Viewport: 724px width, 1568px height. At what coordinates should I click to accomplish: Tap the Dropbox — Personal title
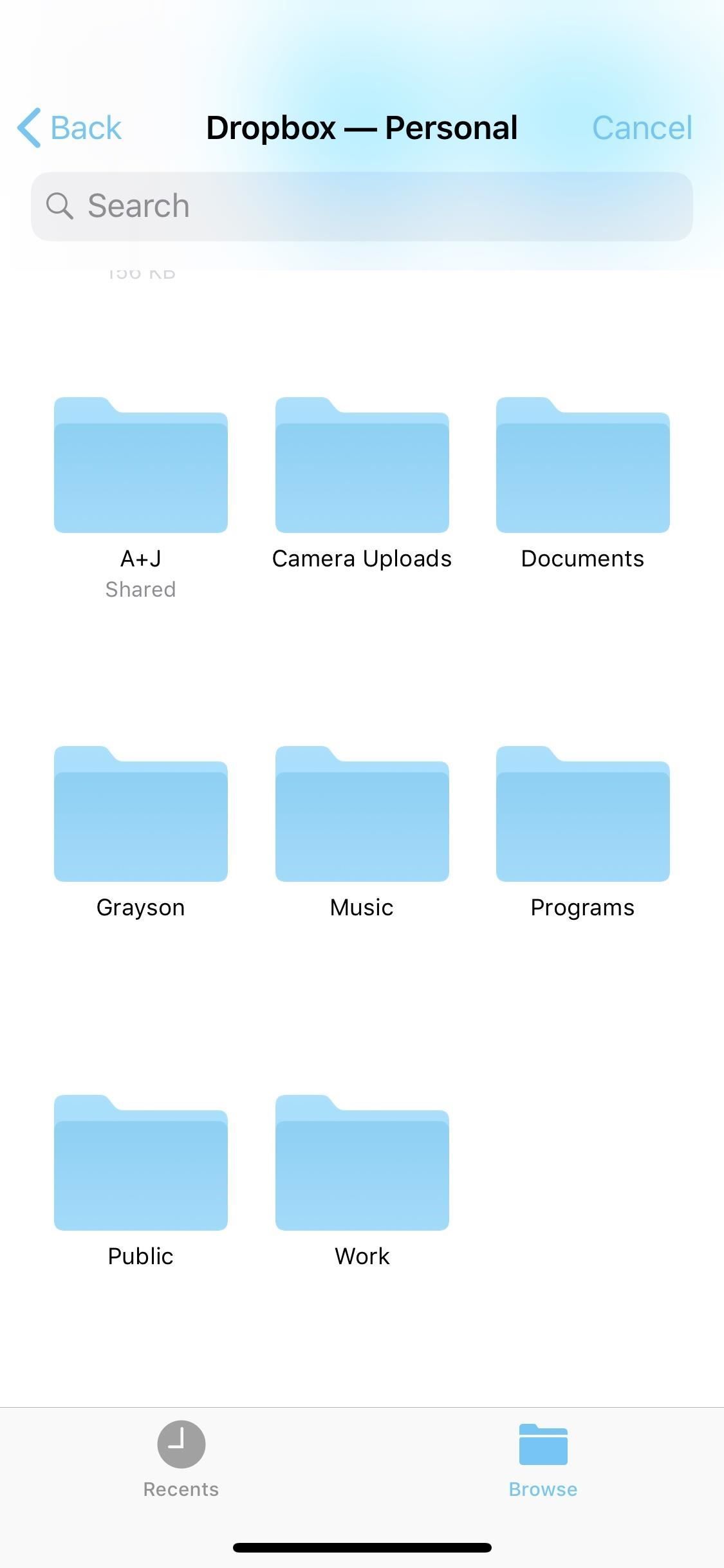(x=362, y=127)
